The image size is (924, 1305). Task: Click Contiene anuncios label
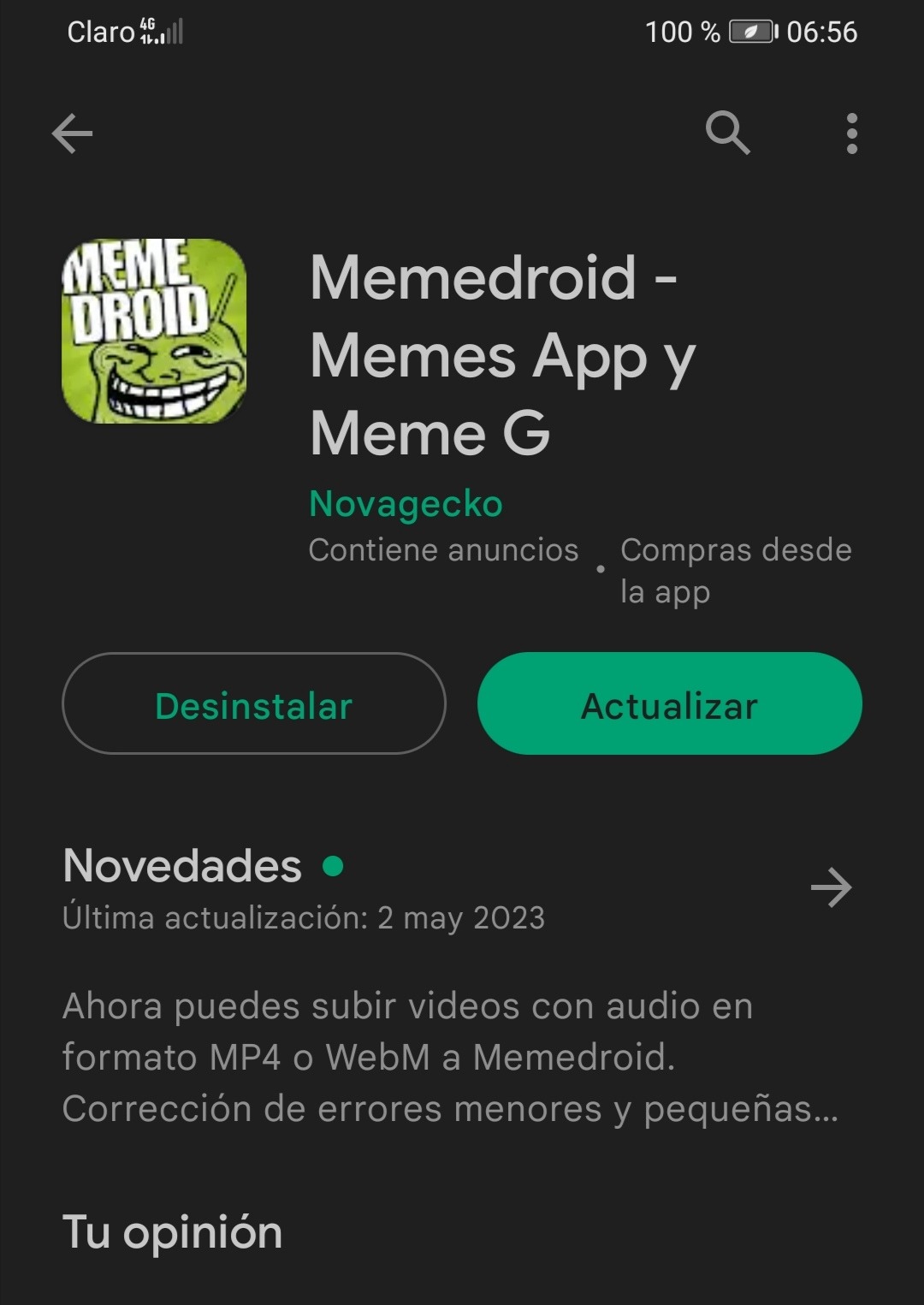pyautogui.click(x=444, y=550)
